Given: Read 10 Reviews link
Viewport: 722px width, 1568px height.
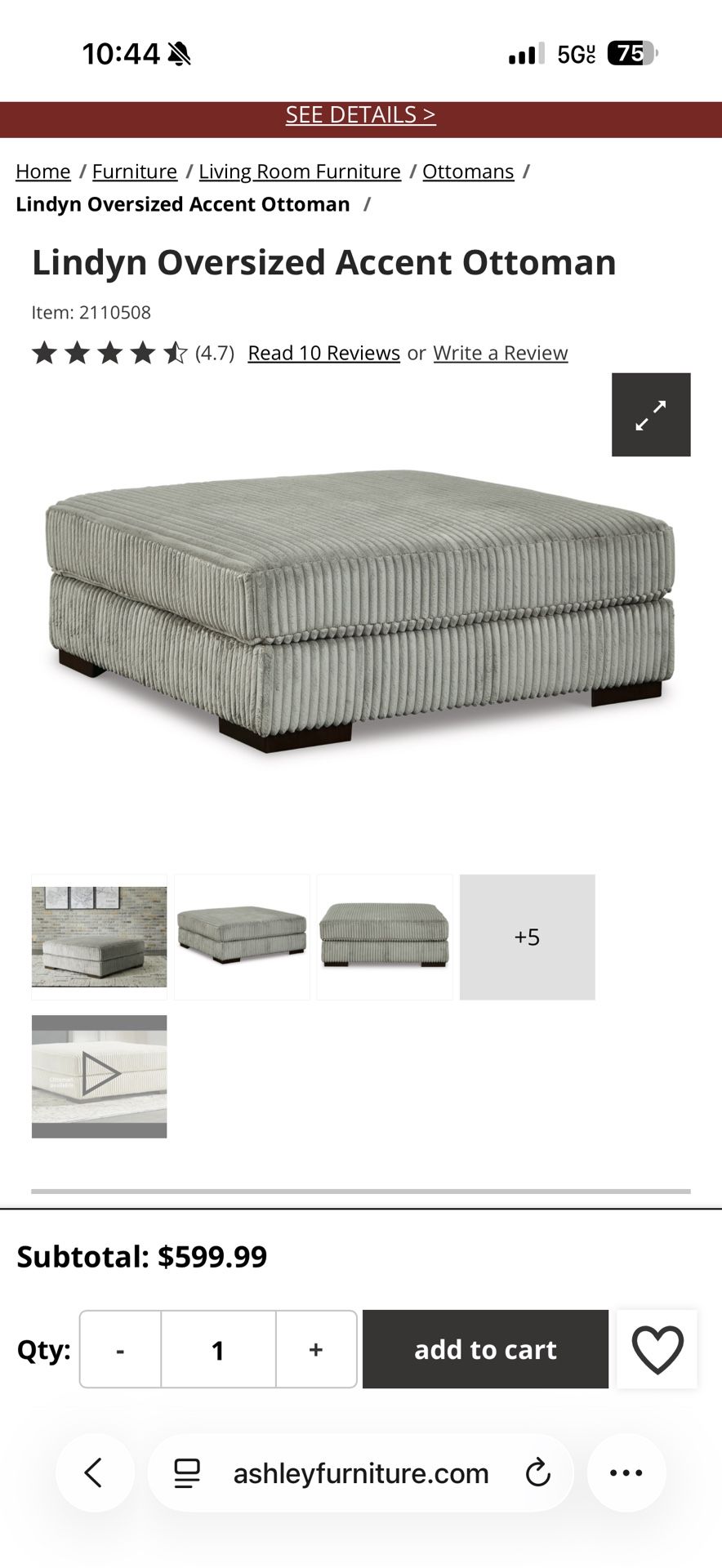Looking at the screenshot, I should tap(323, 353).
